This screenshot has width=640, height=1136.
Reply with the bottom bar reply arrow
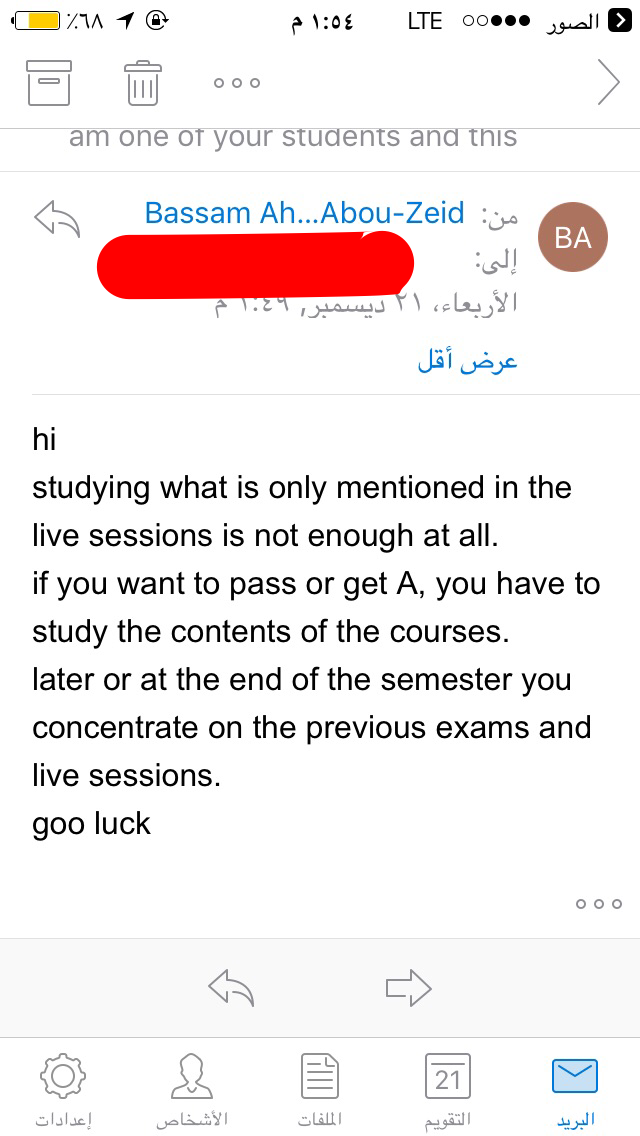[231, 988]
